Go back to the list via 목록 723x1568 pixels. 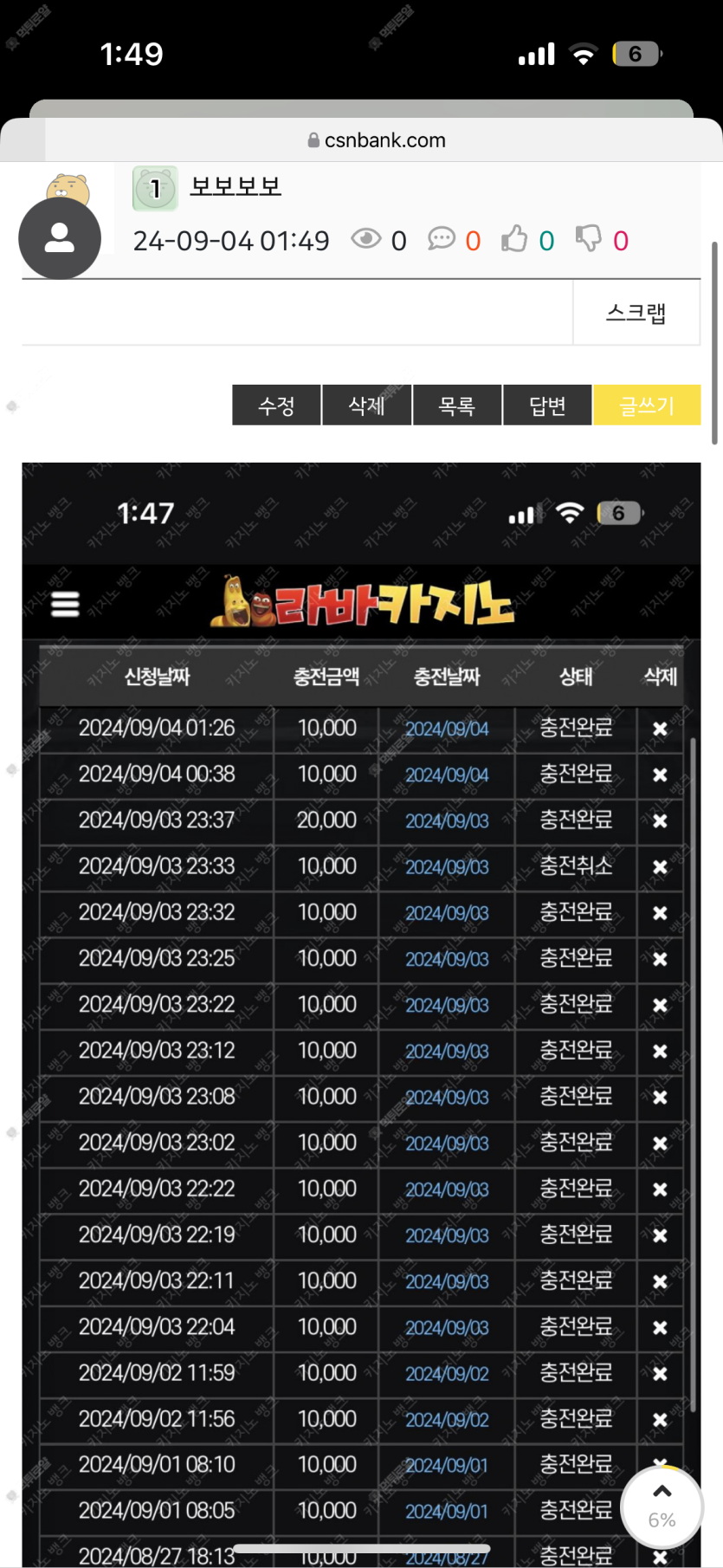[457, 405]
